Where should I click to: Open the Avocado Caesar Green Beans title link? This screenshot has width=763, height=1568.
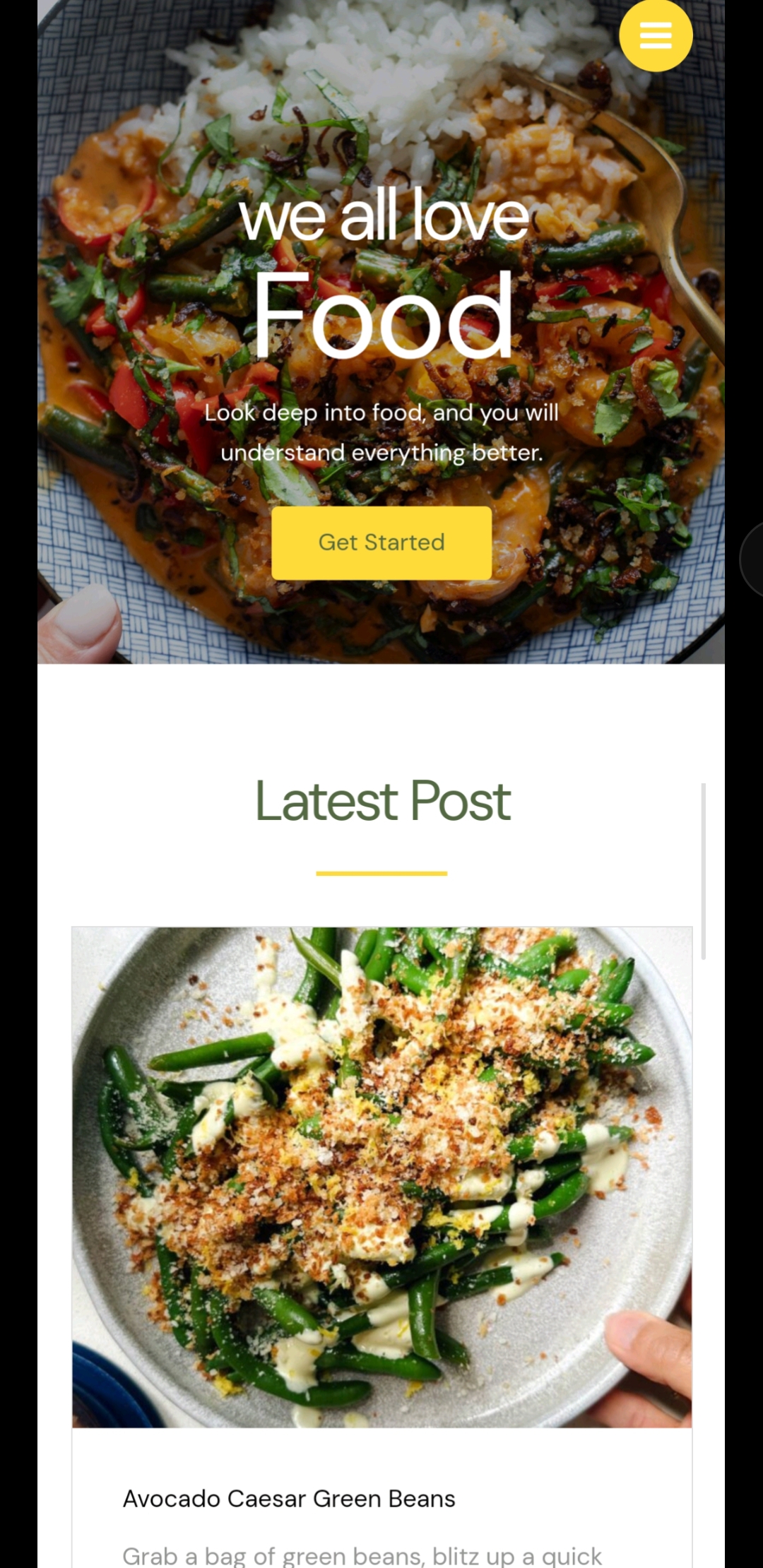tap(289, 1498)
